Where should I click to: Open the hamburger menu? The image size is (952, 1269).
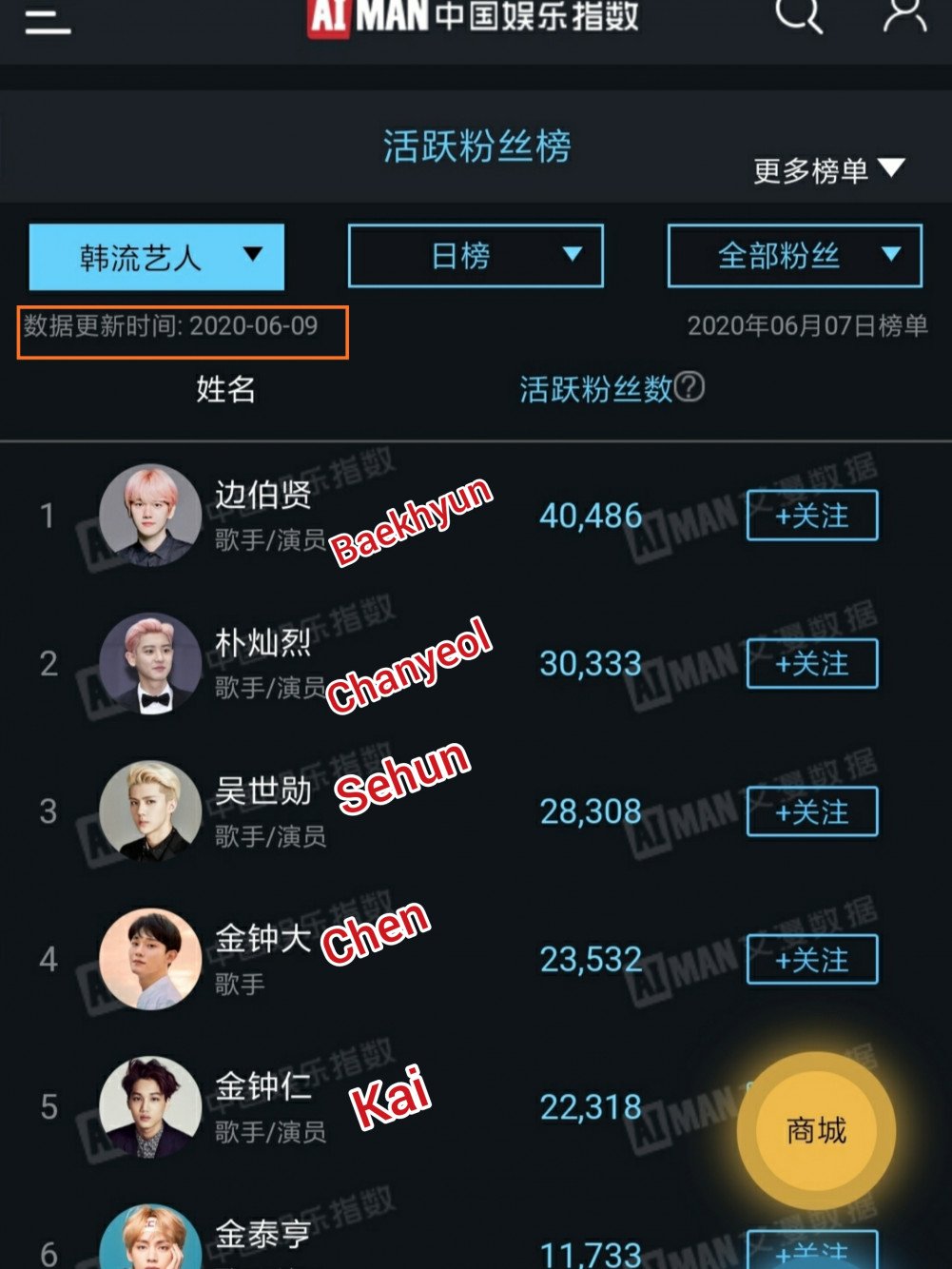click(x=48, y=19)
